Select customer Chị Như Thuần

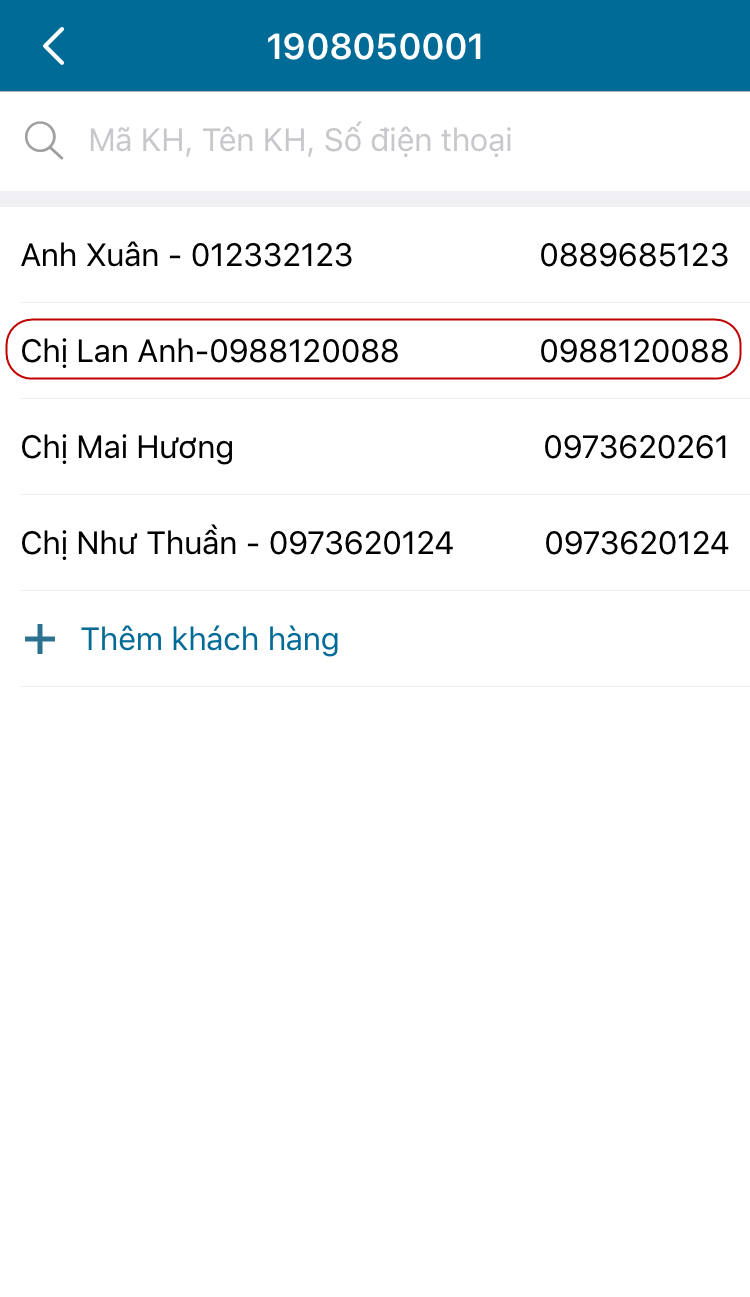[x=374, y=543]
